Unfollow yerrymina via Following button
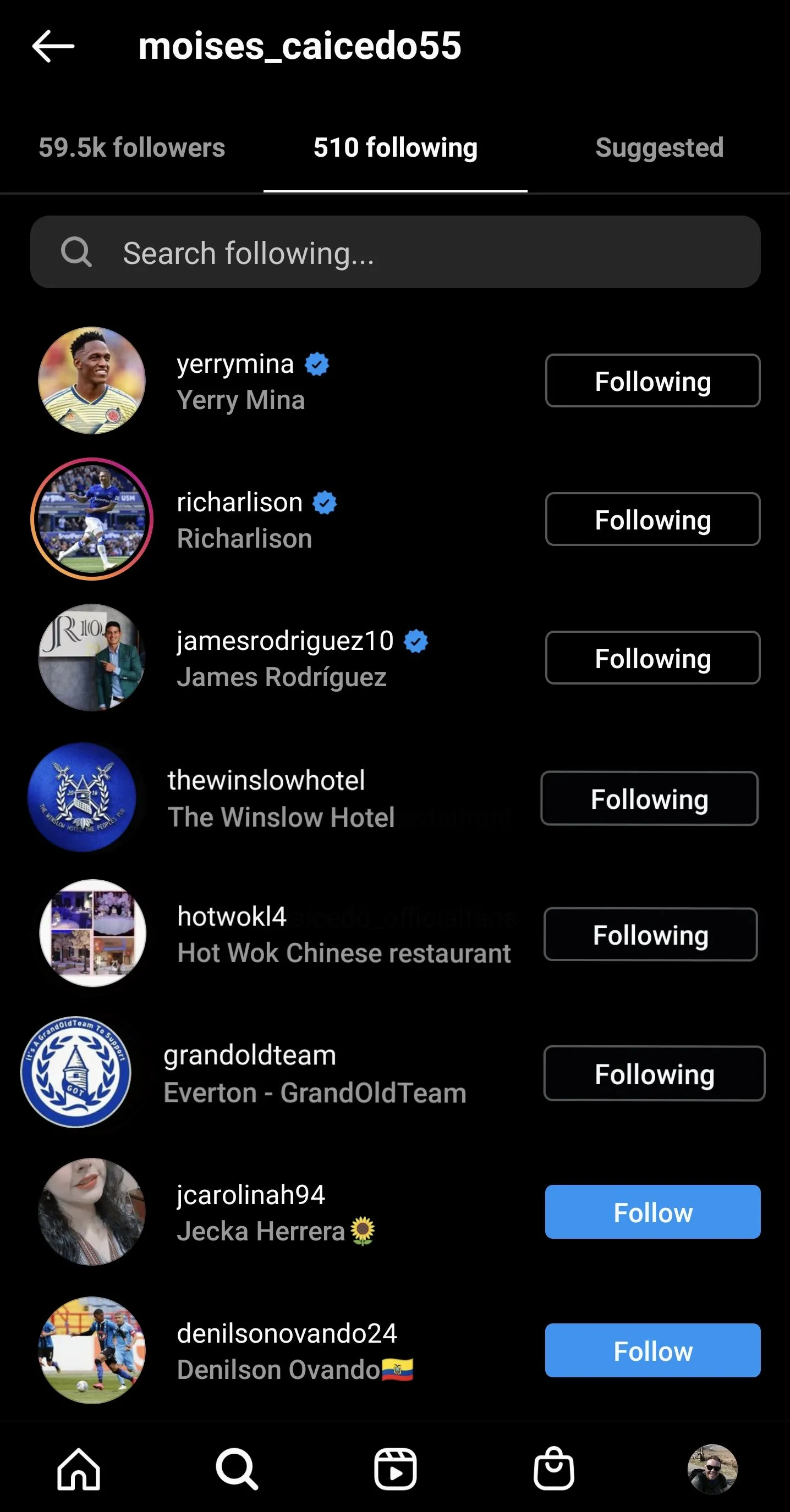790x1512 pixels. (x=652, y=380)
